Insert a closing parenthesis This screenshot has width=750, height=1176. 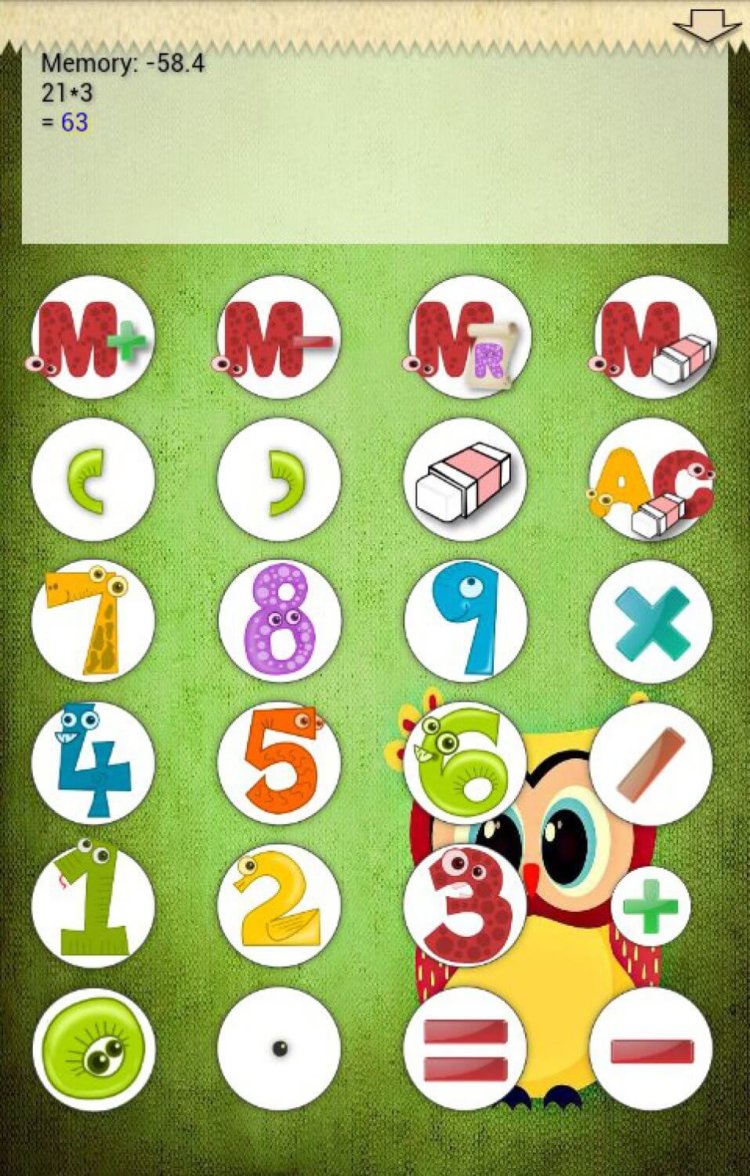[279, 480]
